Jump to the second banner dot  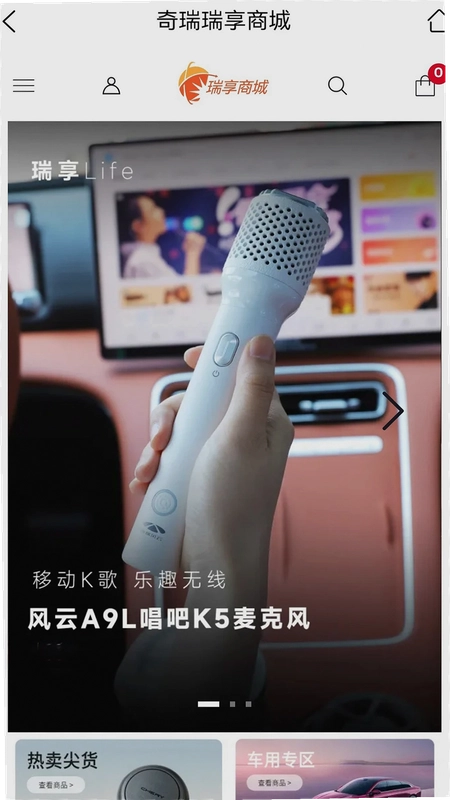[232, 704]
